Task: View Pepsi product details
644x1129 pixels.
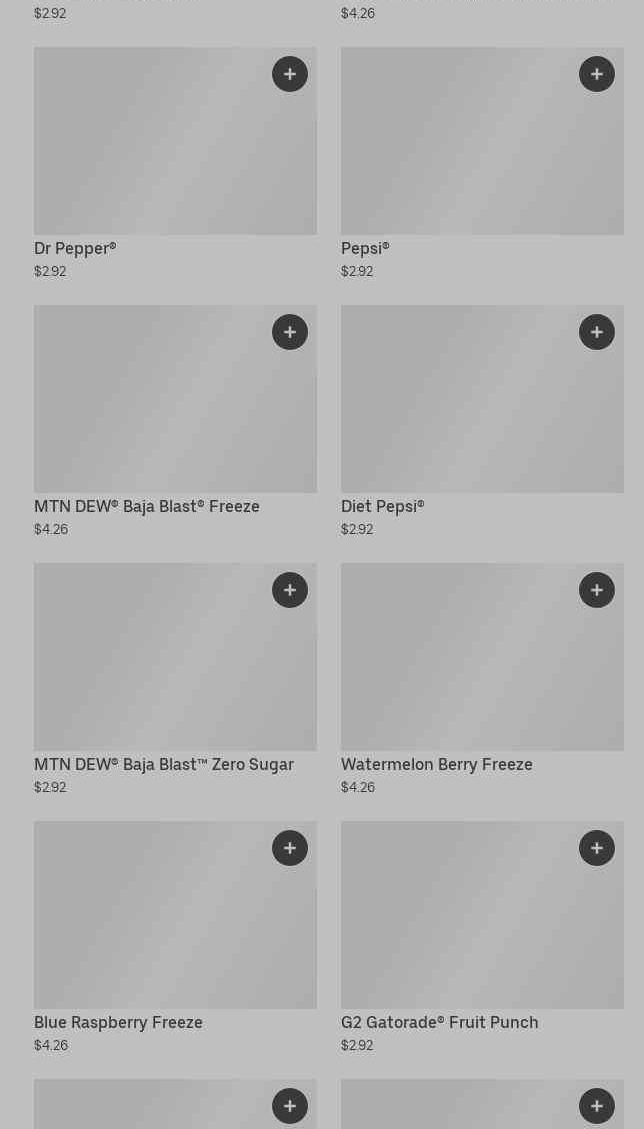Action: (482, 163)
